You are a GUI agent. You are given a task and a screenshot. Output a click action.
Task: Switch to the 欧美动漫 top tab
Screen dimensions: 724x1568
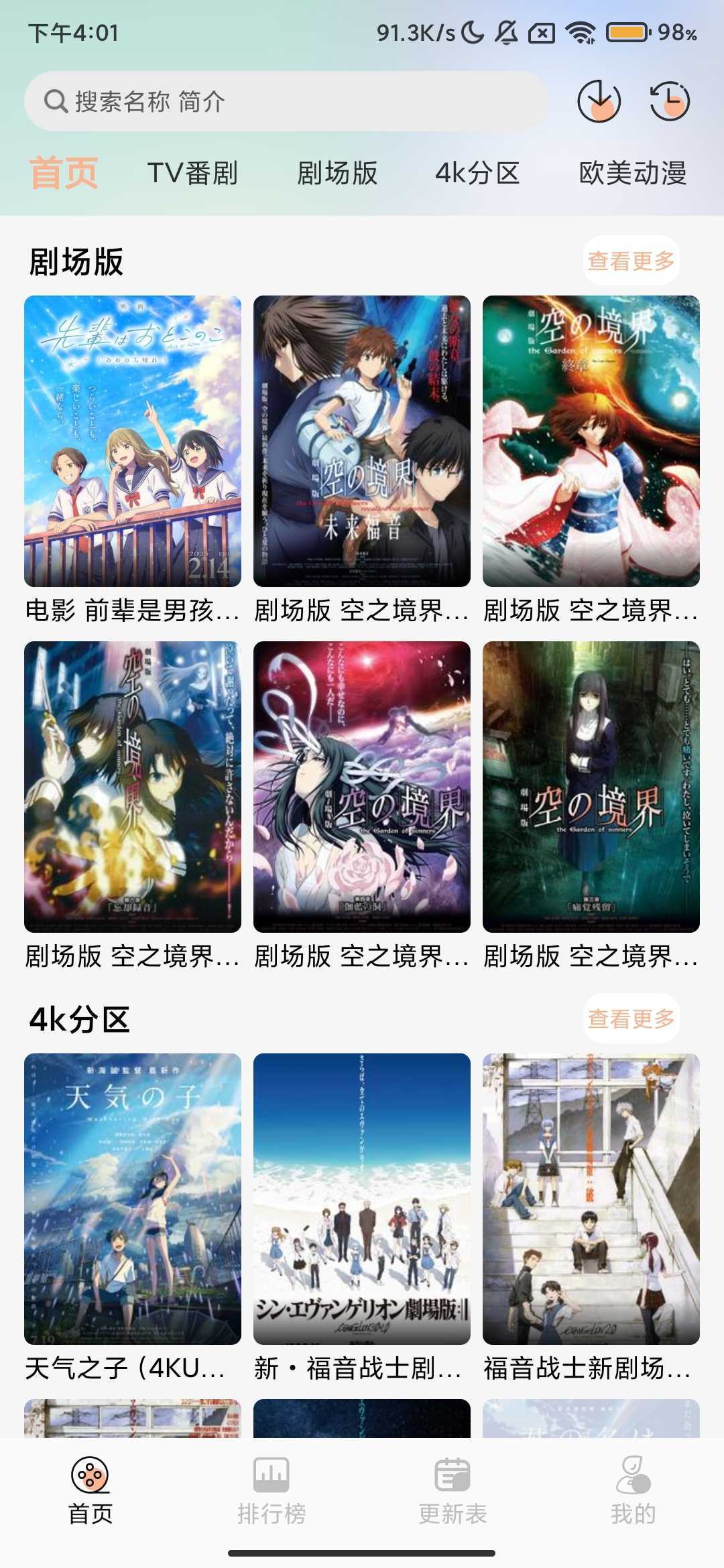click(x=632, y=173)
